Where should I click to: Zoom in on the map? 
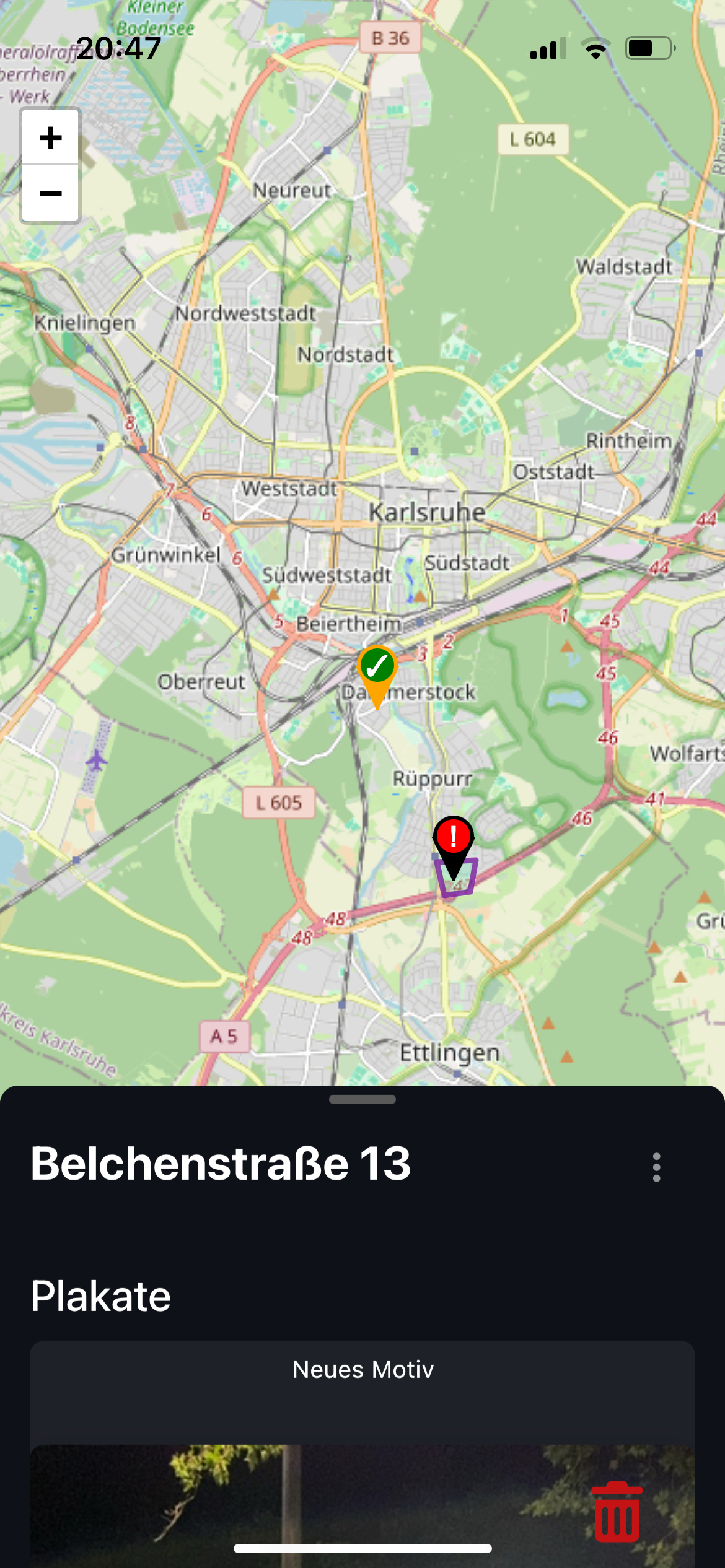pyautogui.click(x=50, y=137)
